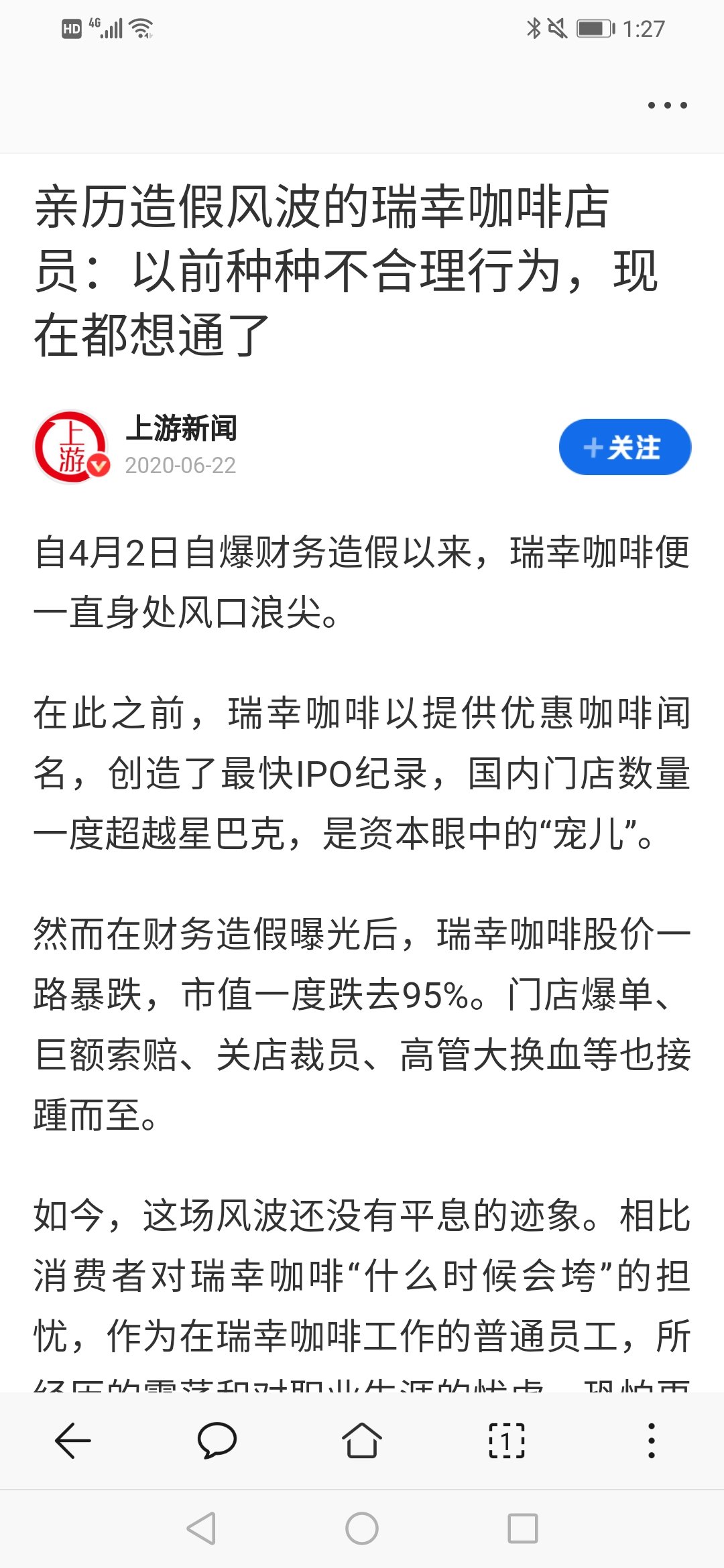The width and height of the screenshot is (724, 1568).
Task: Open the 上游新闻 publisher name
Action: 181,428
